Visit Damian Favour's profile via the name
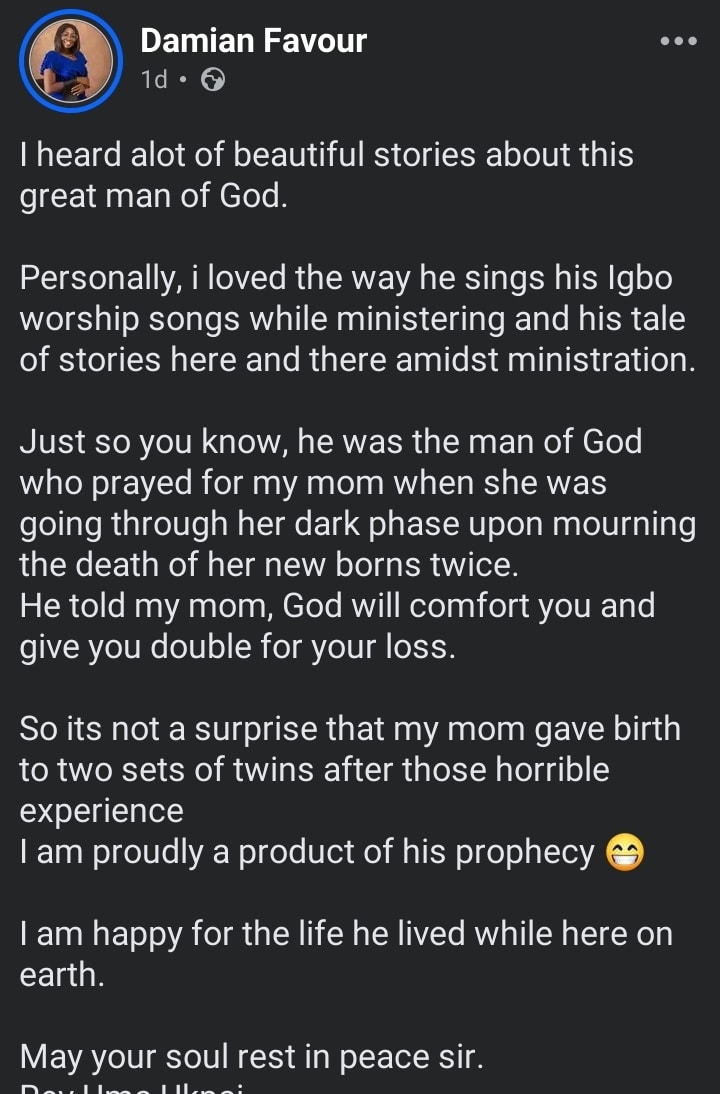The image size is (720, 1094). click(x=254, y=41)
